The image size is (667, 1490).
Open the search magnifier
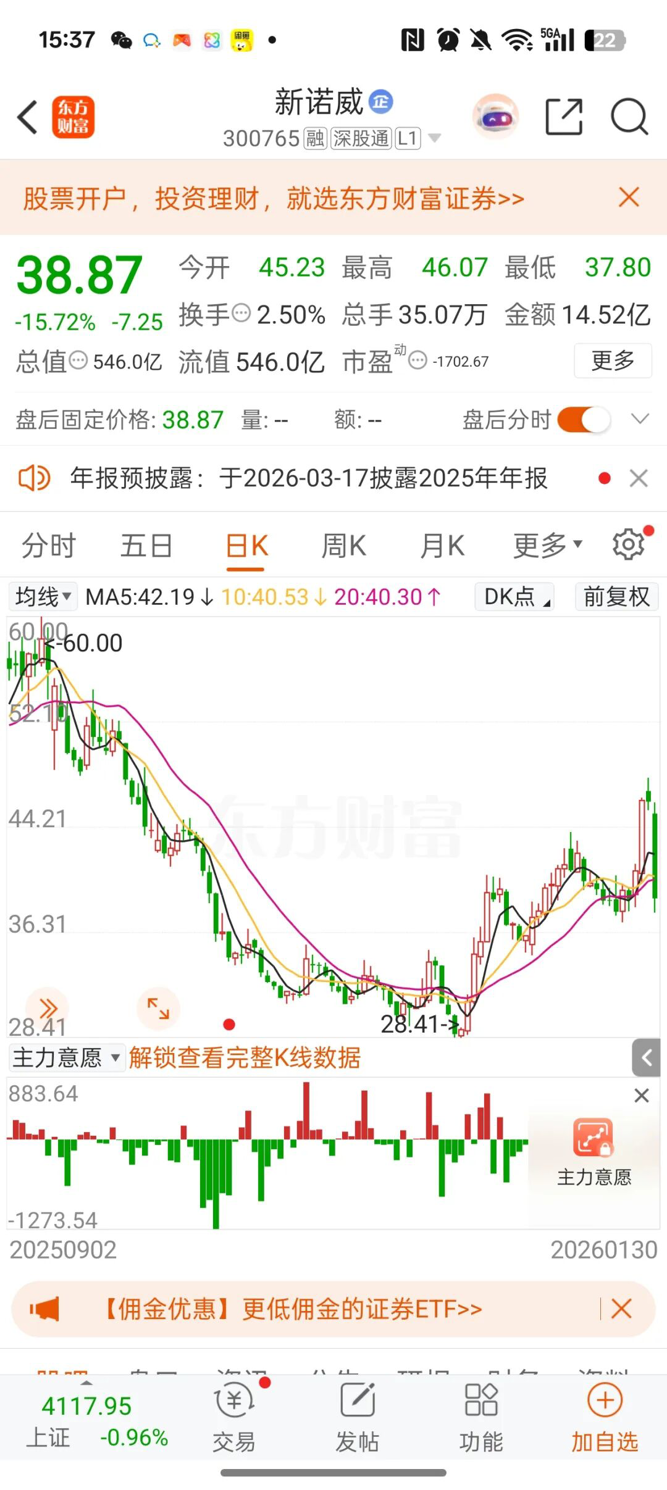(629, 117)
